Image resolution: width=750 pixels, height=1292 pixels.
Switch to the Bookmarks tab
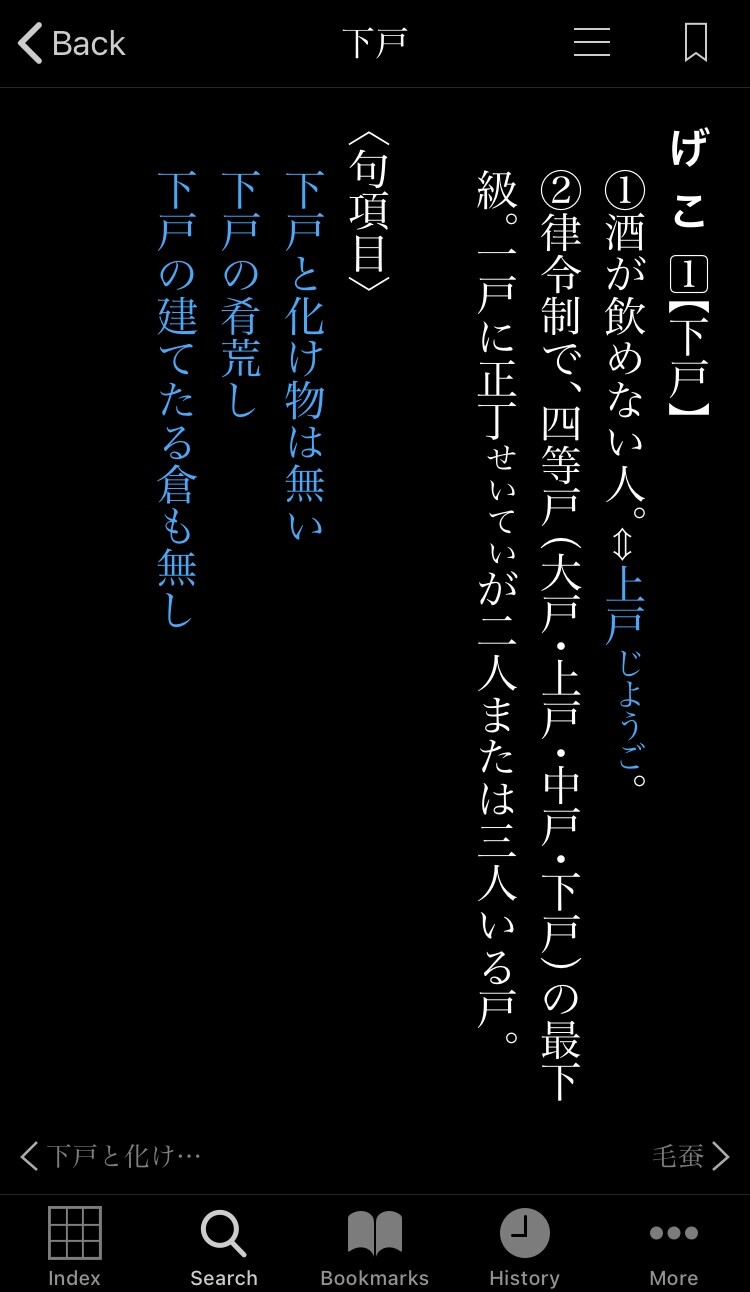point(374,1246)
